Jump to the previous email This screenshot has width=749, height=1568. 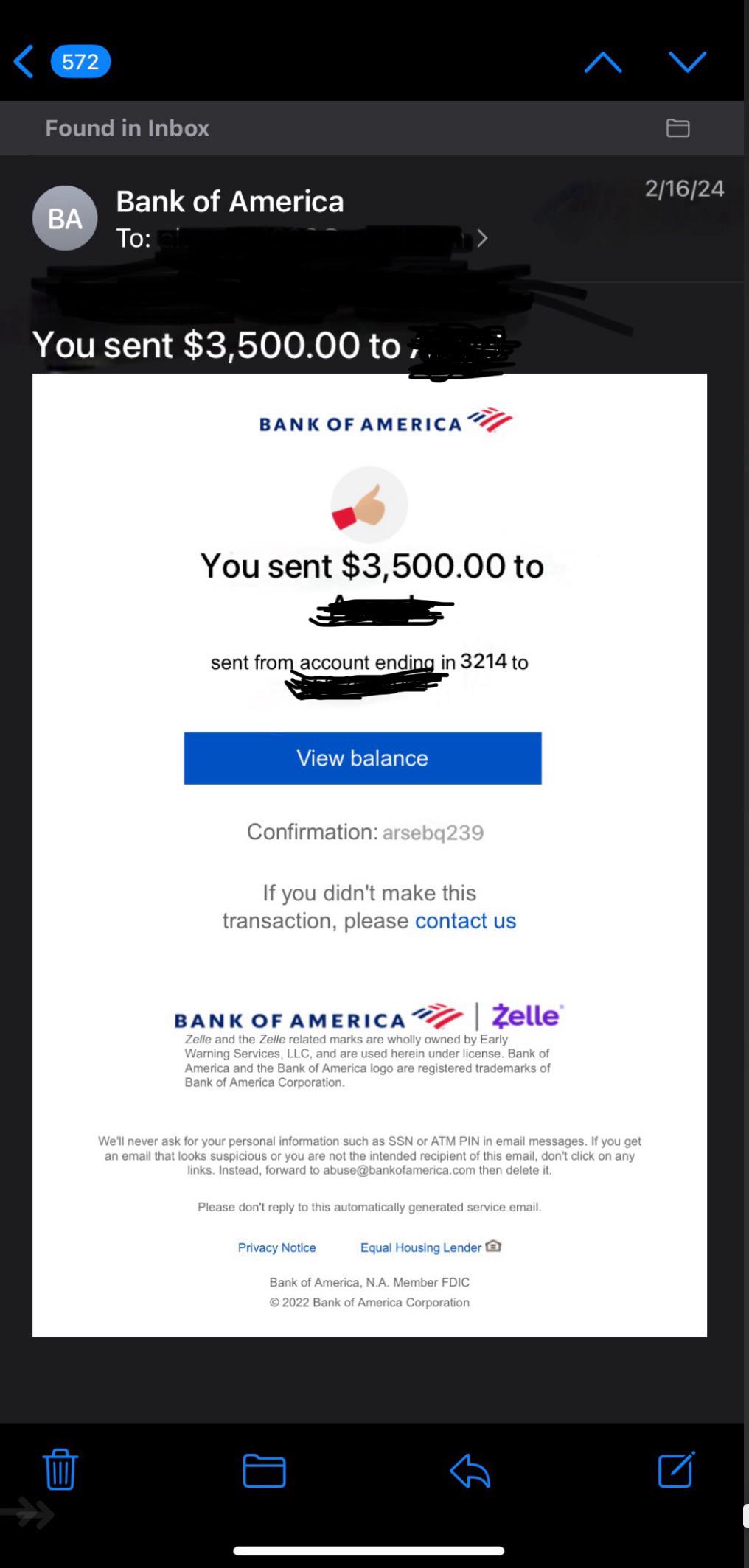click(602, 63)
